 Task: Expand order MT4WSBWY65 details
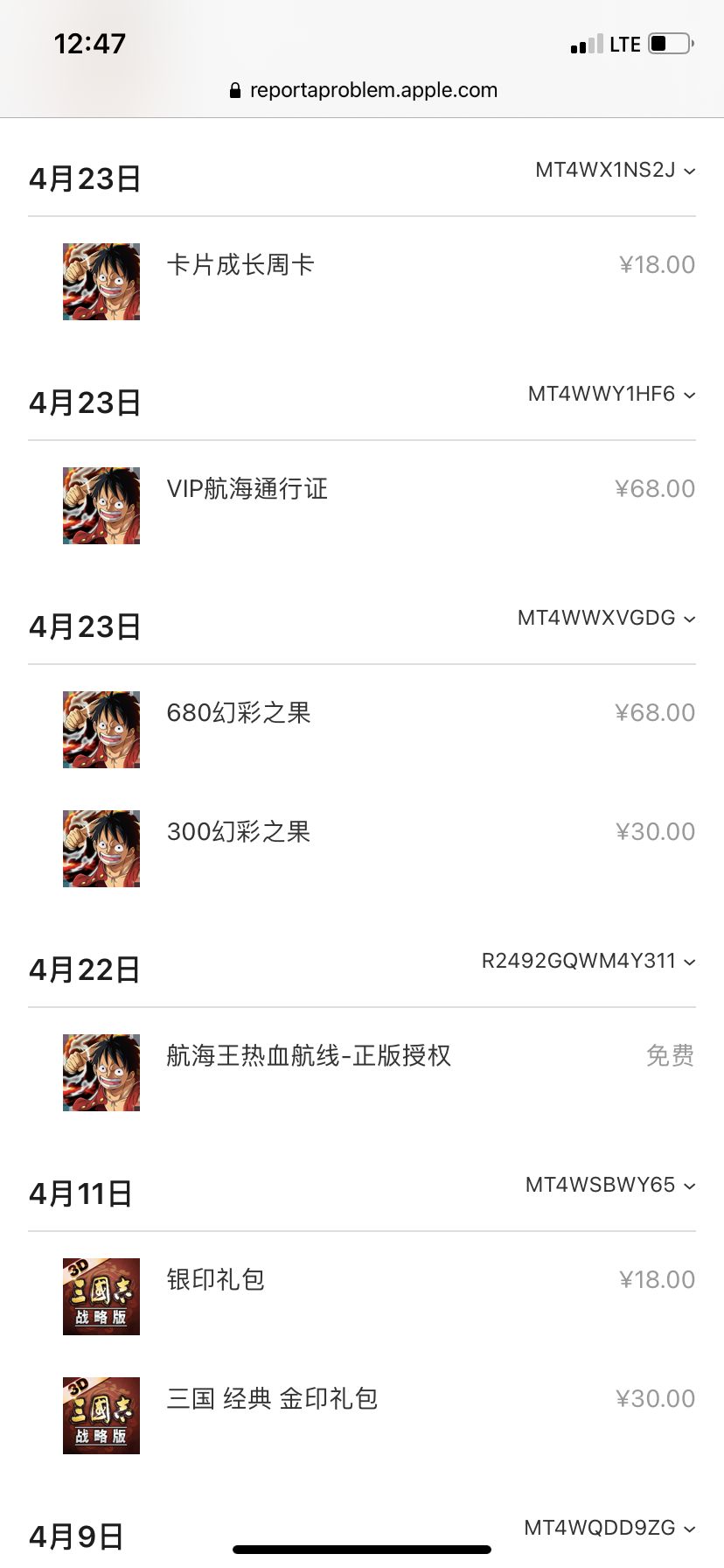coord(610,1185)
